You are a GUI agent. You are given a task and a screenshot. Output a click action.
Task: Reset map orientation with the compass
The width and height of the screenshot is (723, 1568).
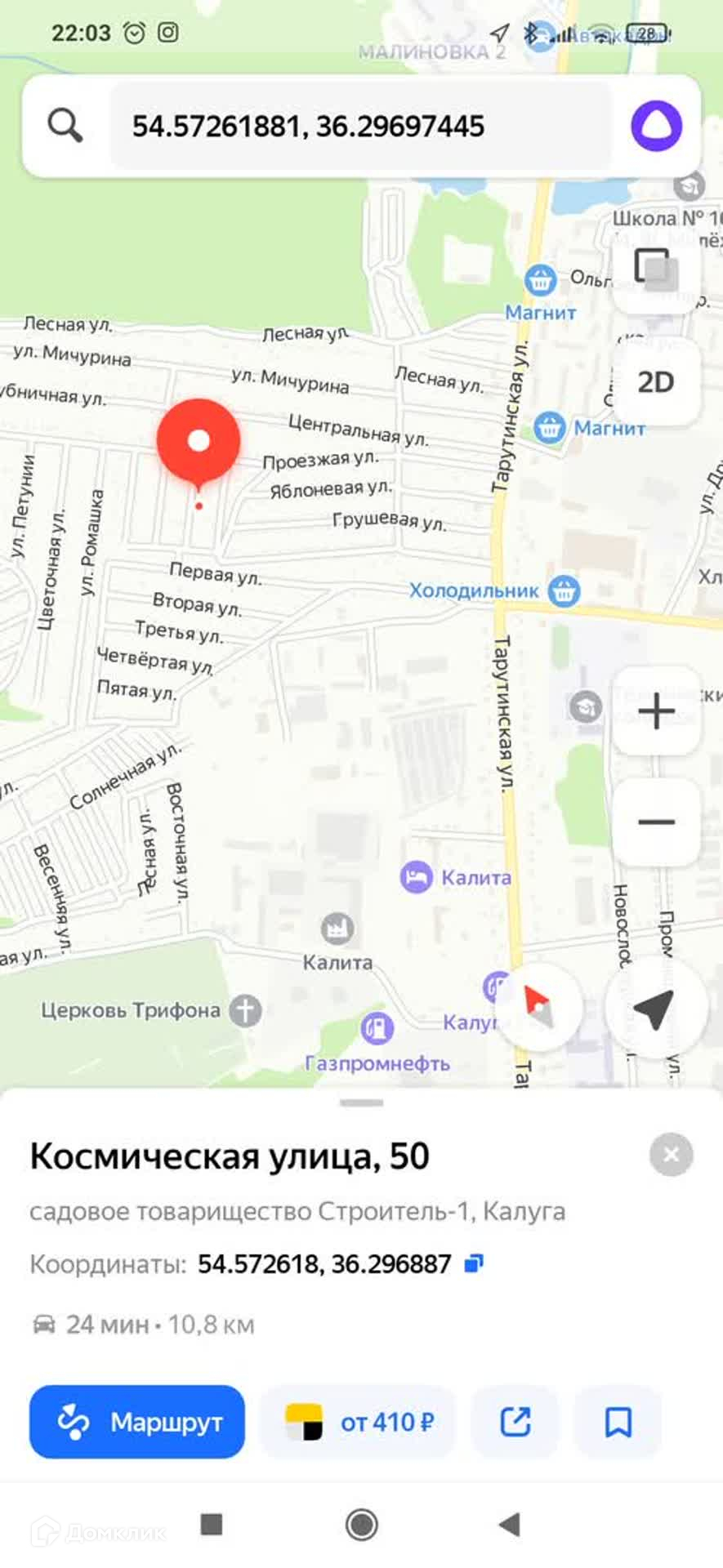pos(538,1006)
